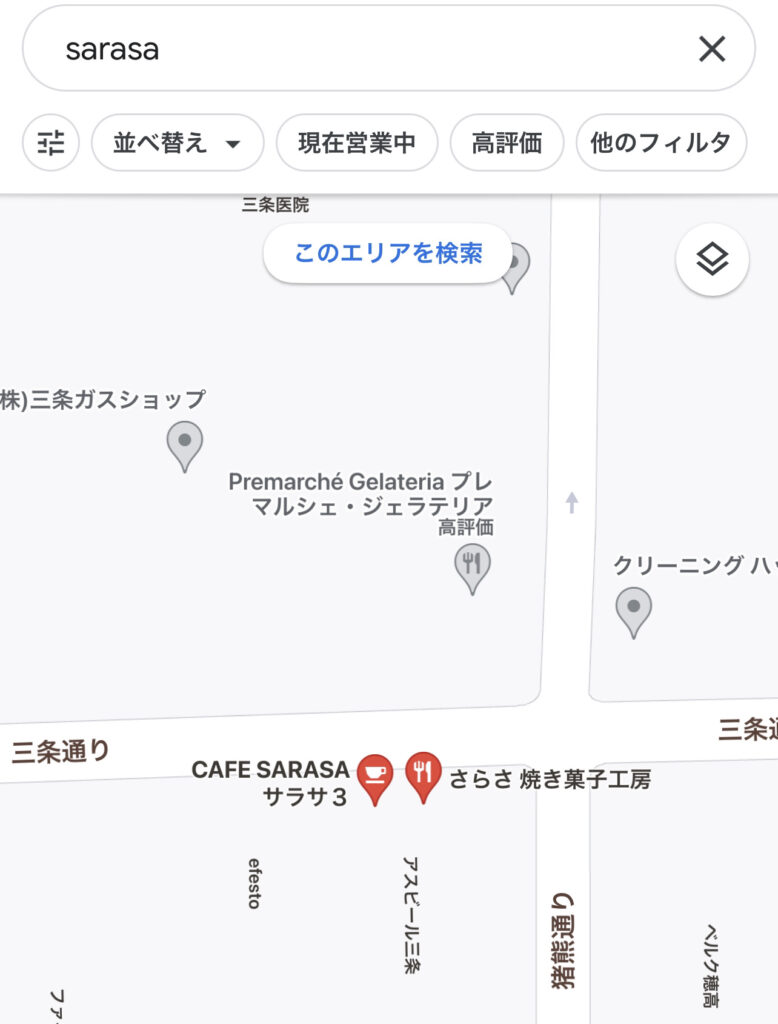The image size is (778, 1024).
Task: Tap the クリーニング map pin
Action: point(633,609)
